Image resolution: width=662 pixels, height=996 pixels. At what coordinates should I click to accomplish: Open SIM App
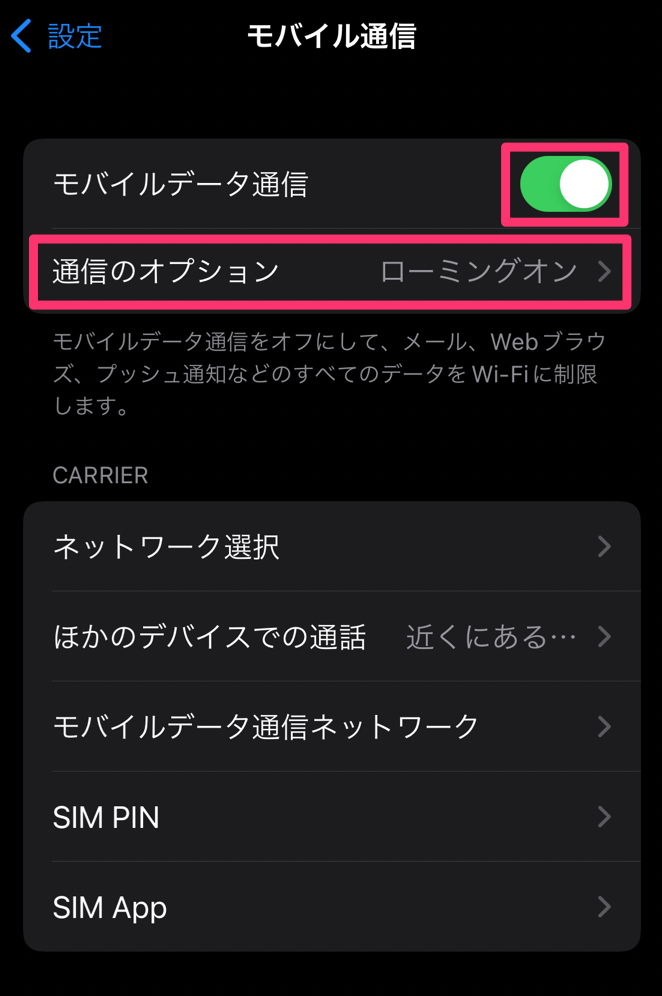point(331,907)
